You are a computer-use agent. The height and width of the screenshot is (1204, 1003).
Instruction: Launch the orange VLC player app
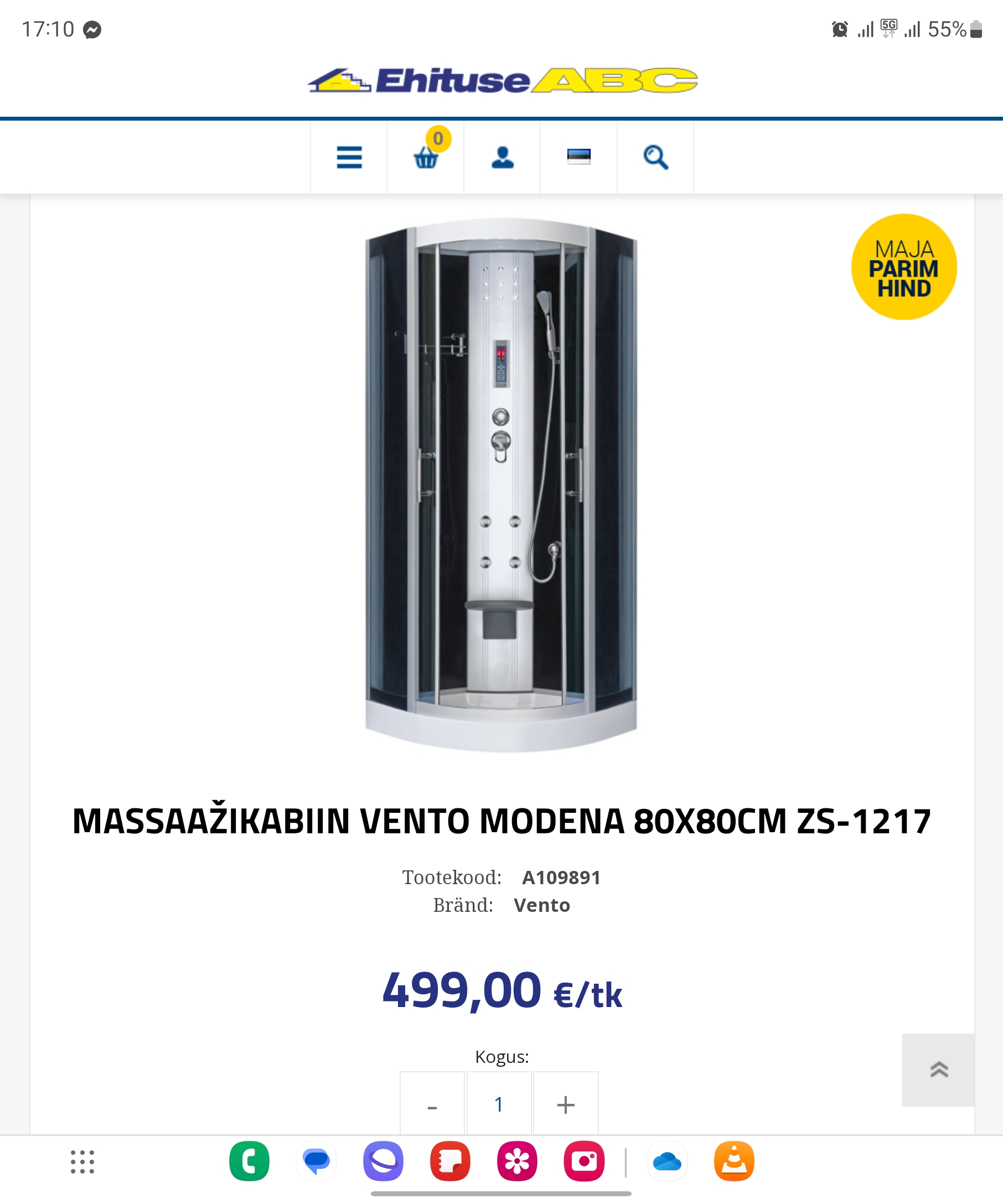(734, 1161)
